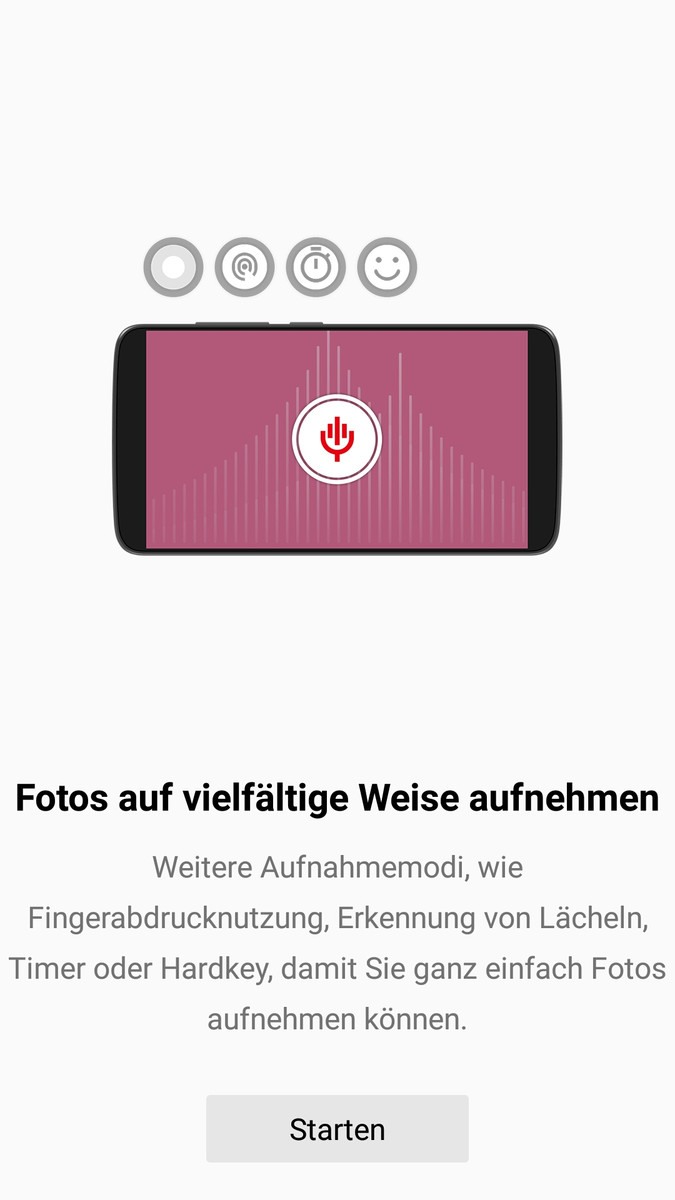Tap the Starten button
The height and width of the screenshot is (1200, 675).
(337, 1129)
